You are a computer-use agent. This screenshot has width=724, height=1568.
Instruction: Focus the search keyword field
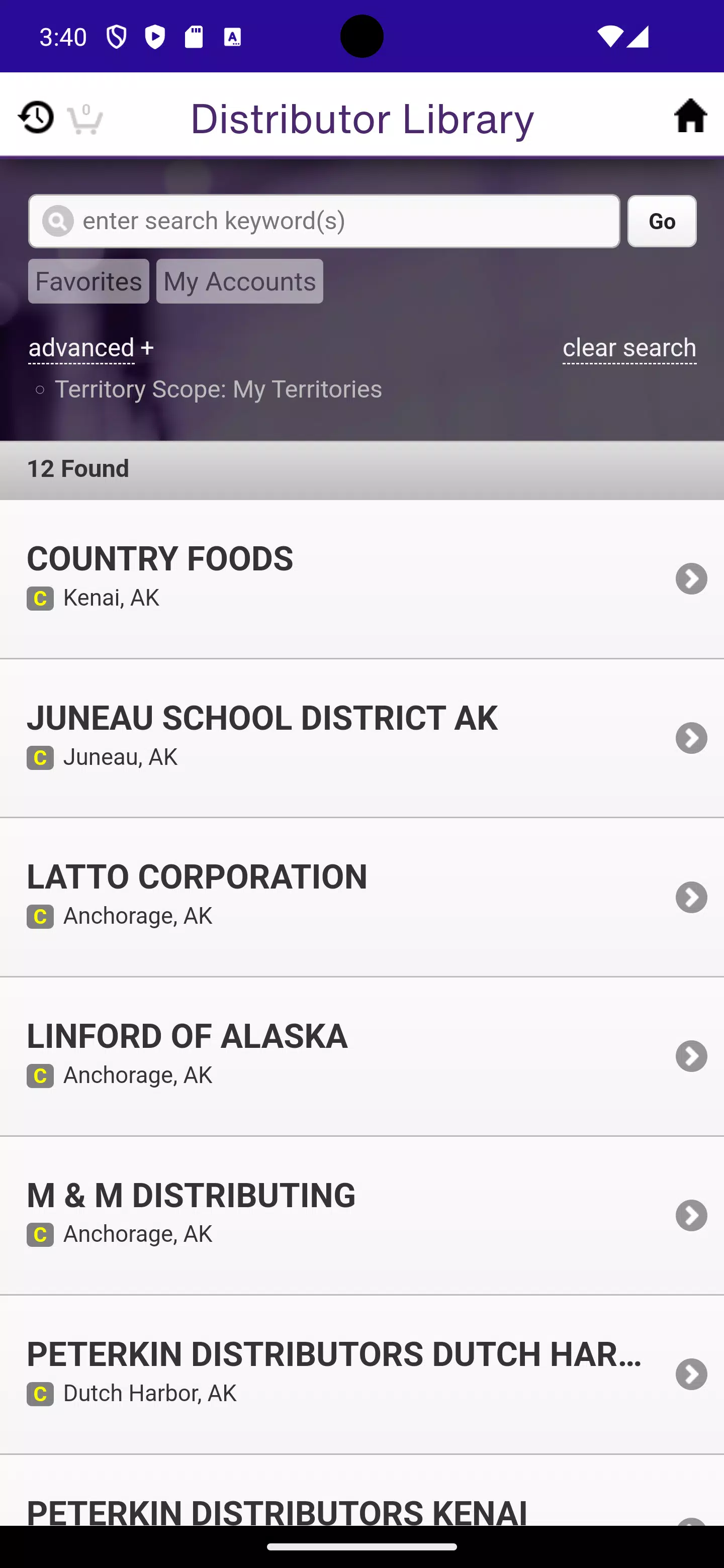click(x=324, y=221)
